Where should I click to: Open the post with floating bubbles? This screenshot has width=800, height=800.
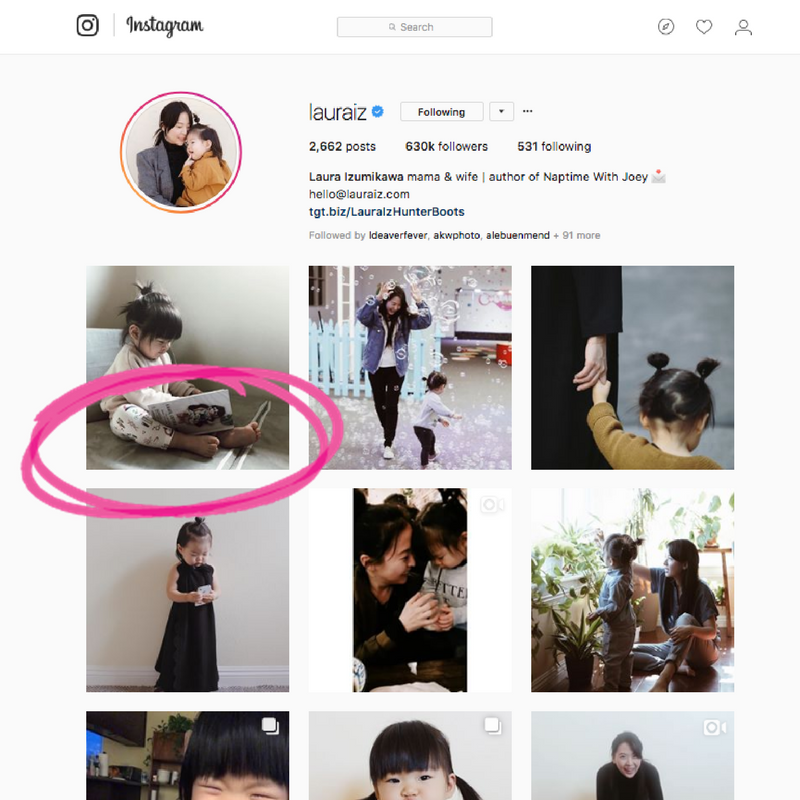click(x=410, y=367)
